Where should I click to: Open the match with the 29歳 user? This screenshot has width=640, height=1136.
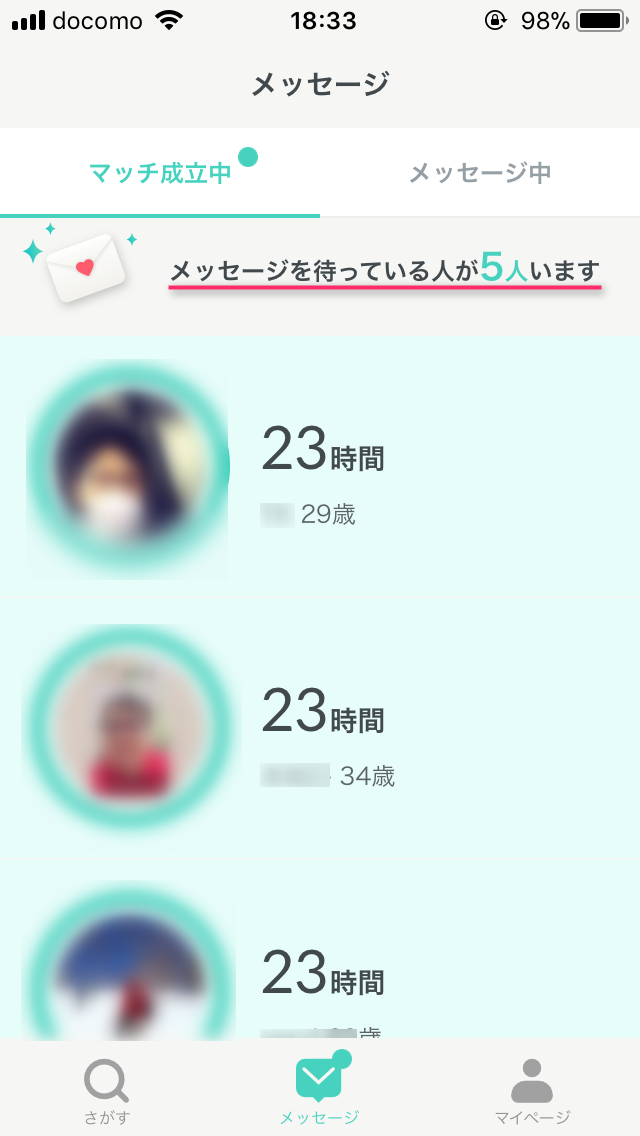click(320, 470)
